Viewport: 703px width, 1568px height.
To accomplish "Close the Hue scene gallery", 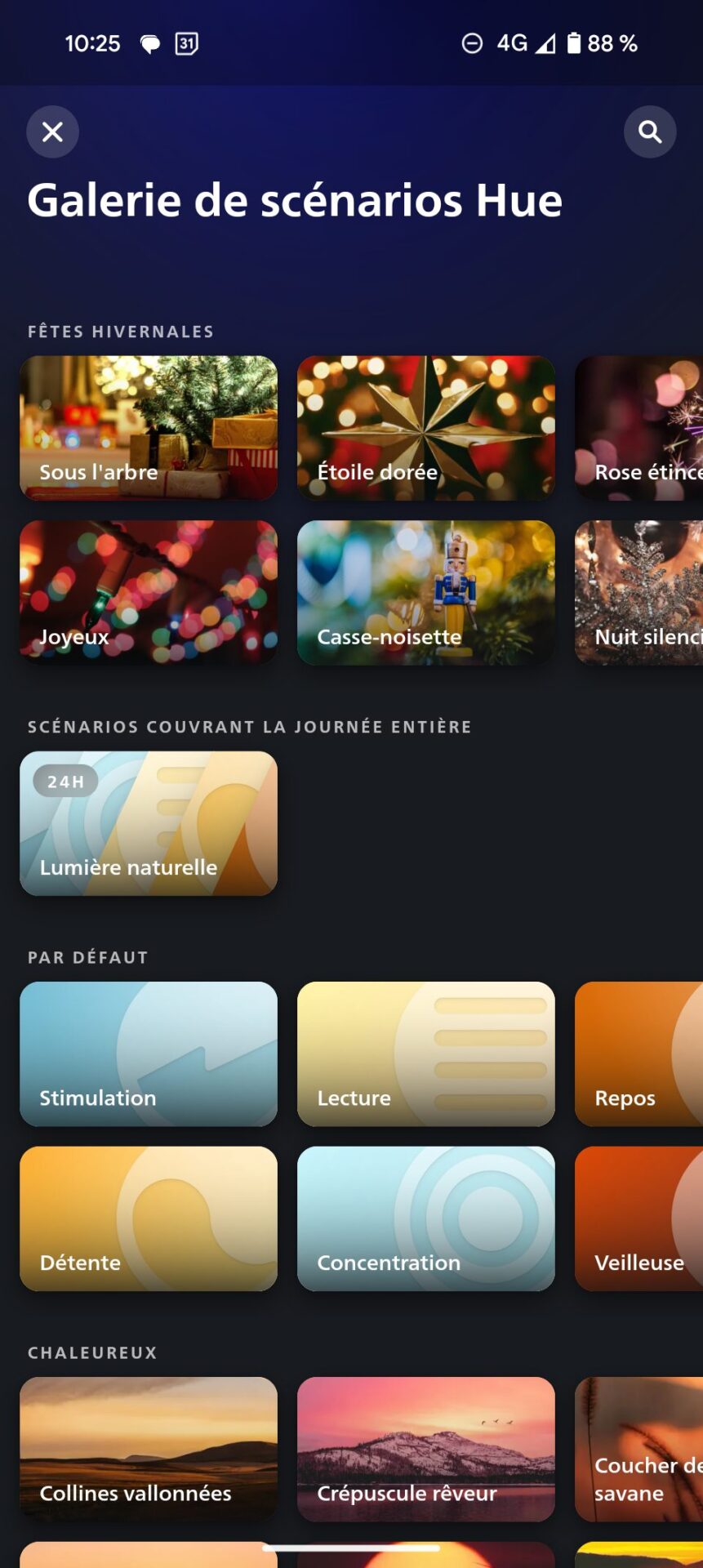I will pyautogui.click(x=52, y=131).
